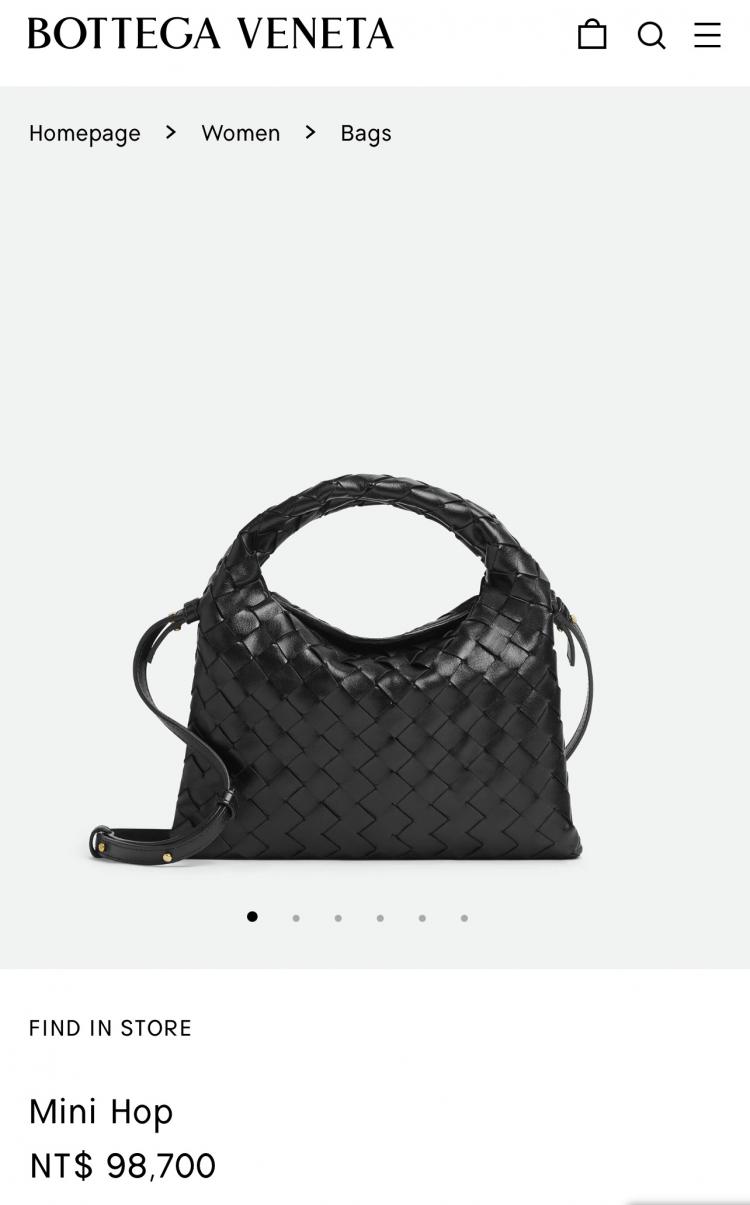Open the Women breadcrumb
This screenshot has height=1205, width=750.
pyautogui.click(x=241, y=133)
